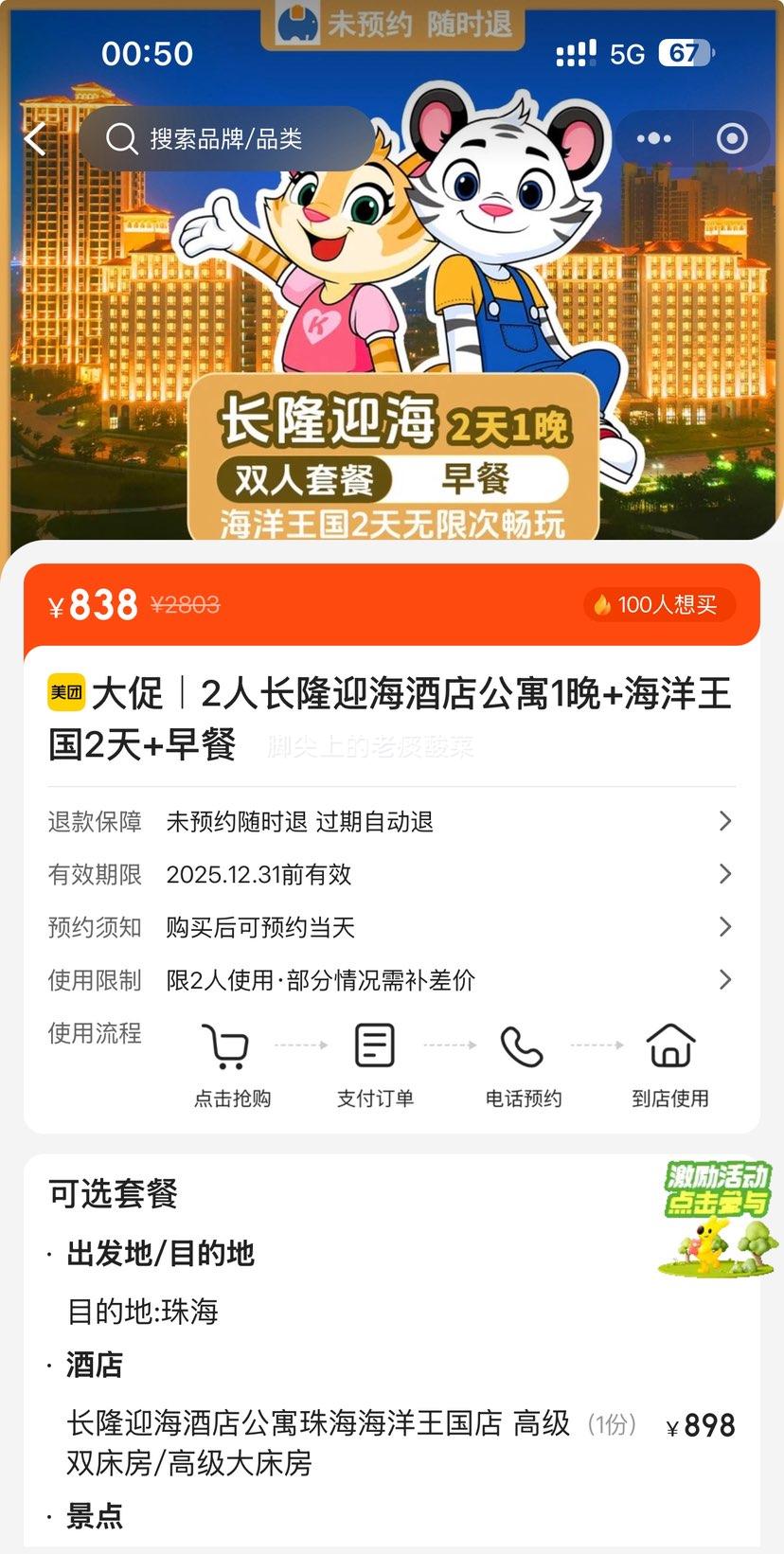Go back using the top-left arrow
This screenshot has width=784, height=1554.
(x=36, y=139)
